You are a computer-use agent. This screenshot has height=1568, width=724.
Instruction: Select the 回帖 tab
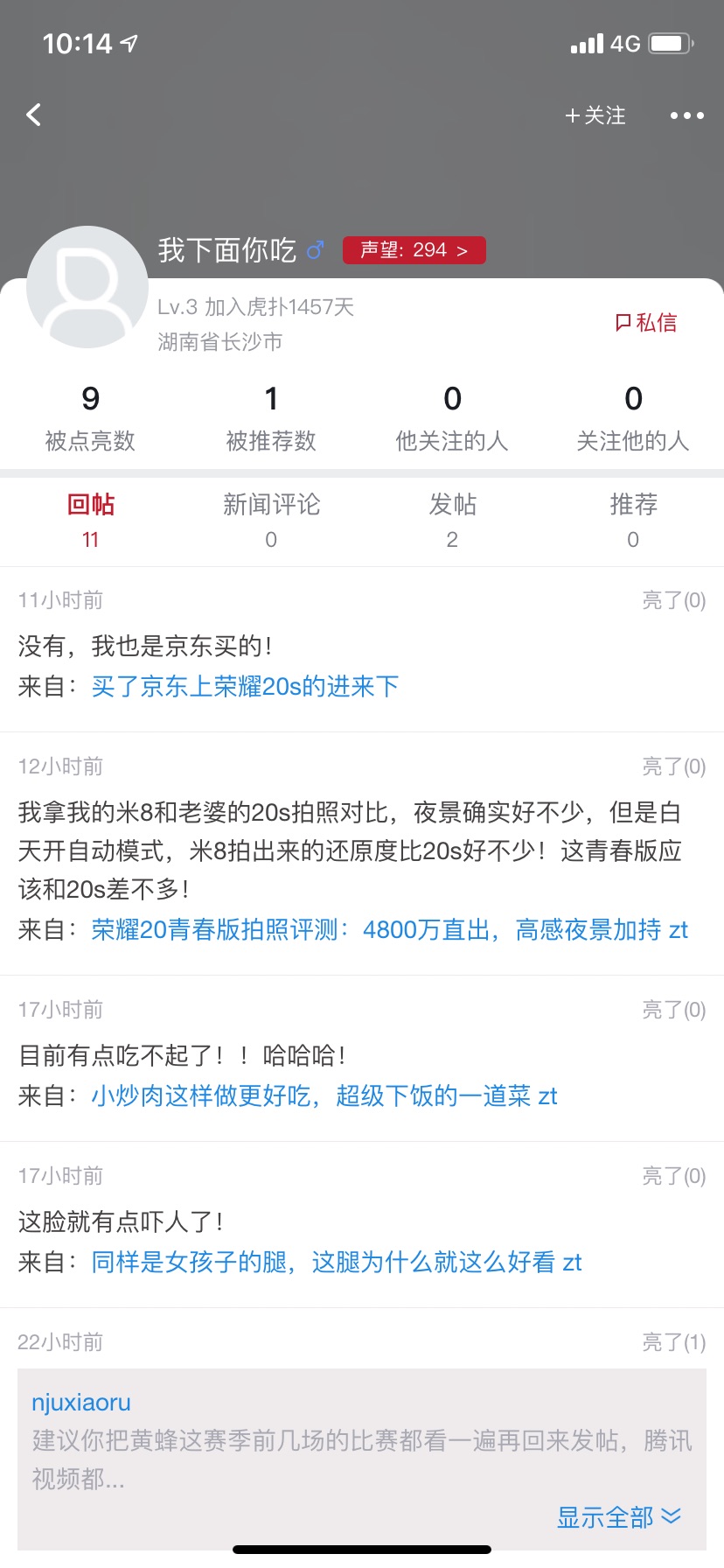[x=91, y=521]
